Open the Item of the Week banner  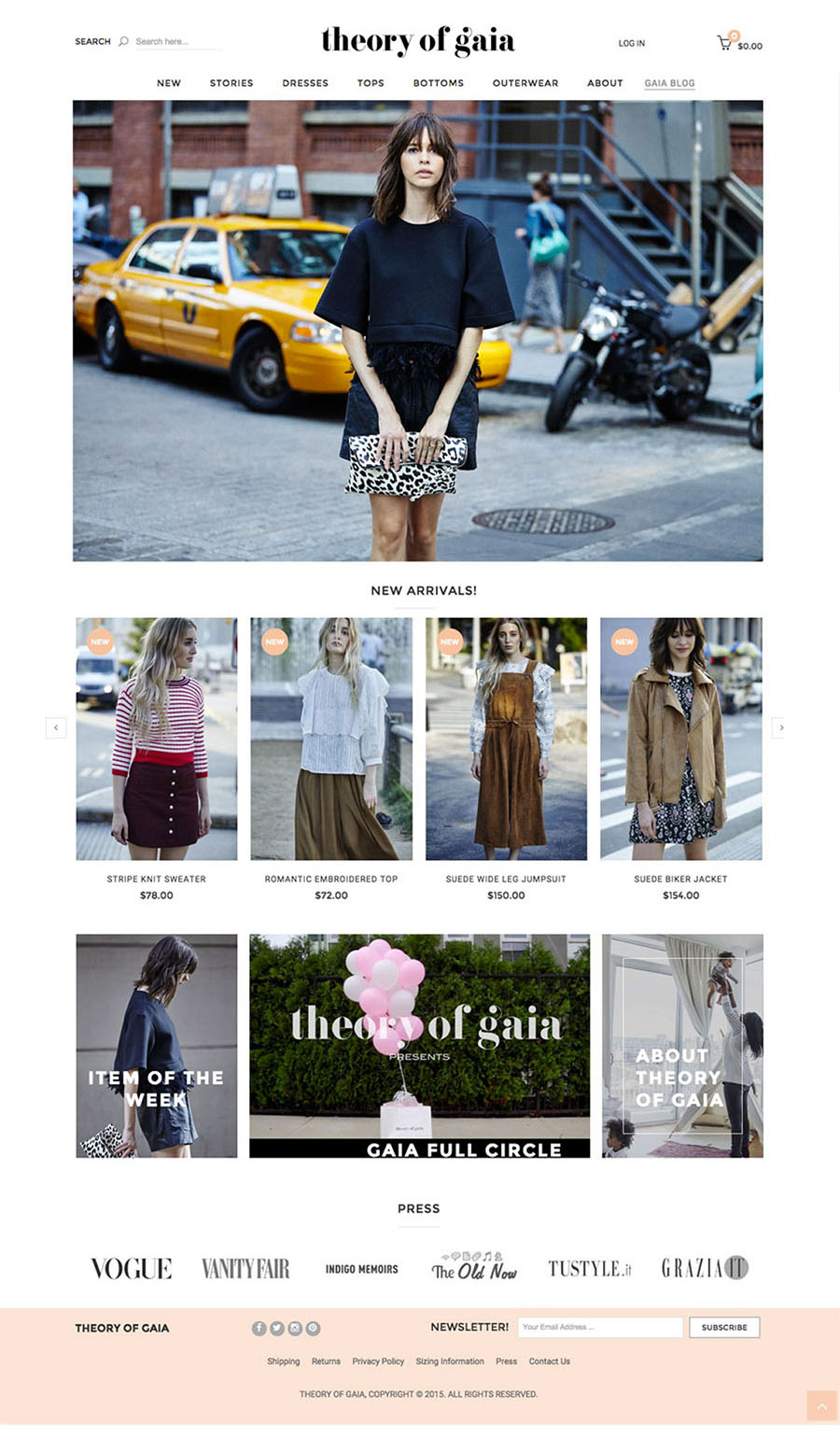157,1046
